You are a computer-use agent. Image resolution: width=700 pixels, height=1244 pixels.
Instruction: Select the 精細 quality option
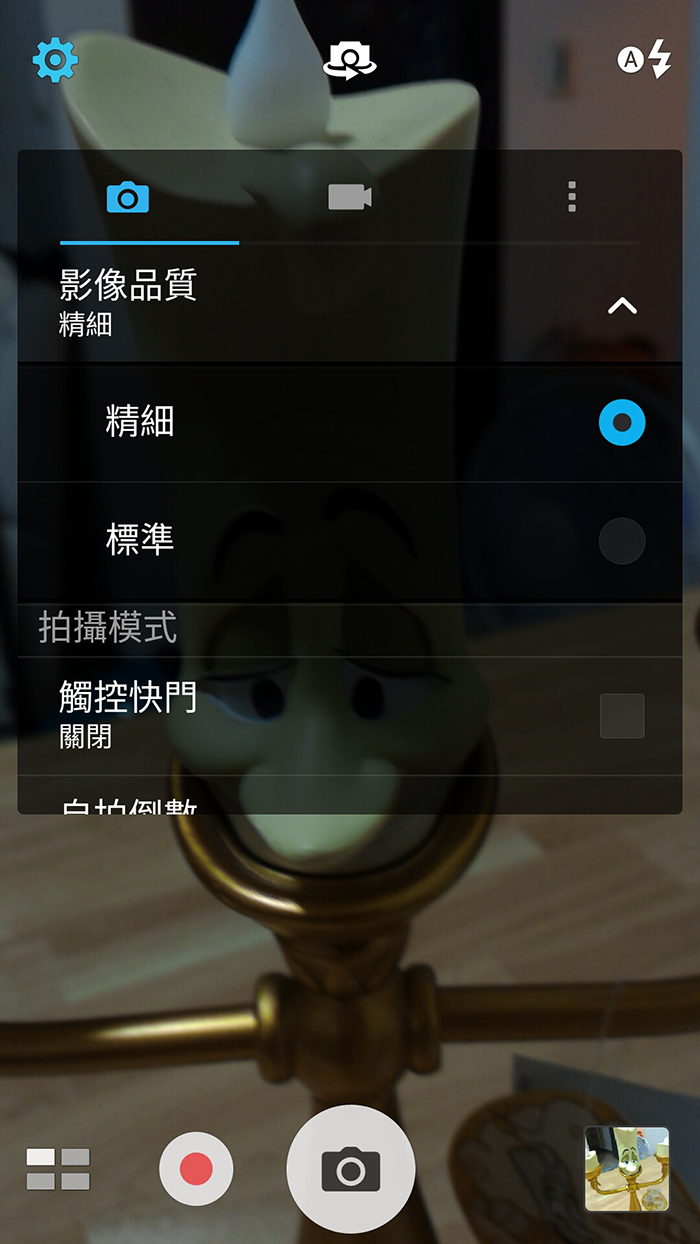pyautogui.click(x=621, y=422)
